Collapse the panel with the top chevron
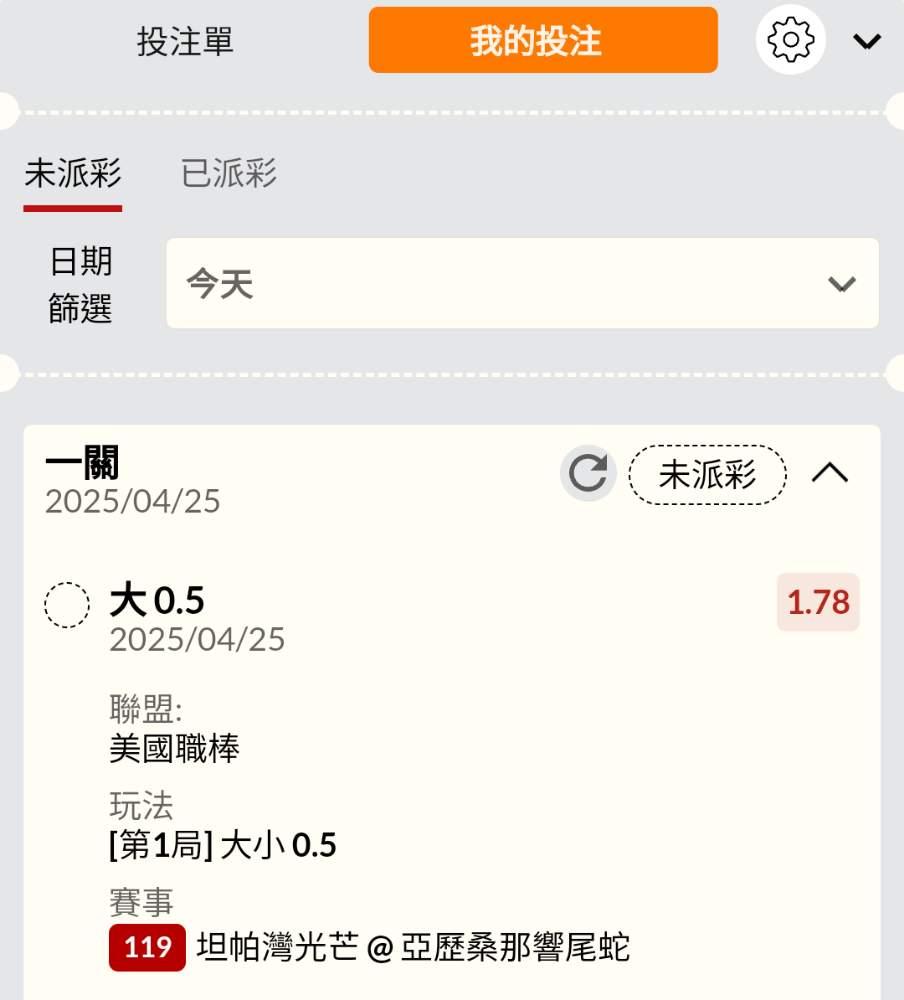904x1000 pixels. point(867,41)
